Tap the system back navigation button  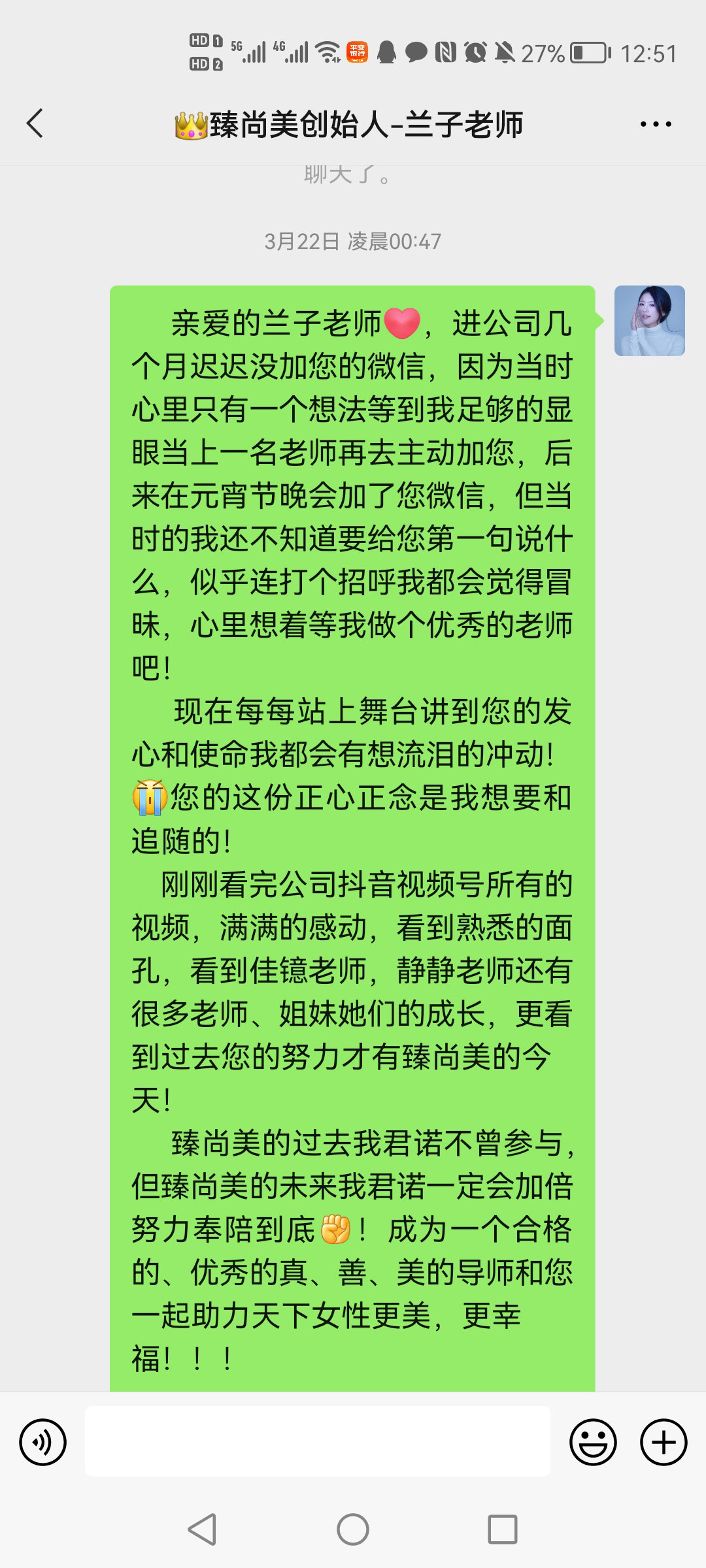coord(202,1529)
